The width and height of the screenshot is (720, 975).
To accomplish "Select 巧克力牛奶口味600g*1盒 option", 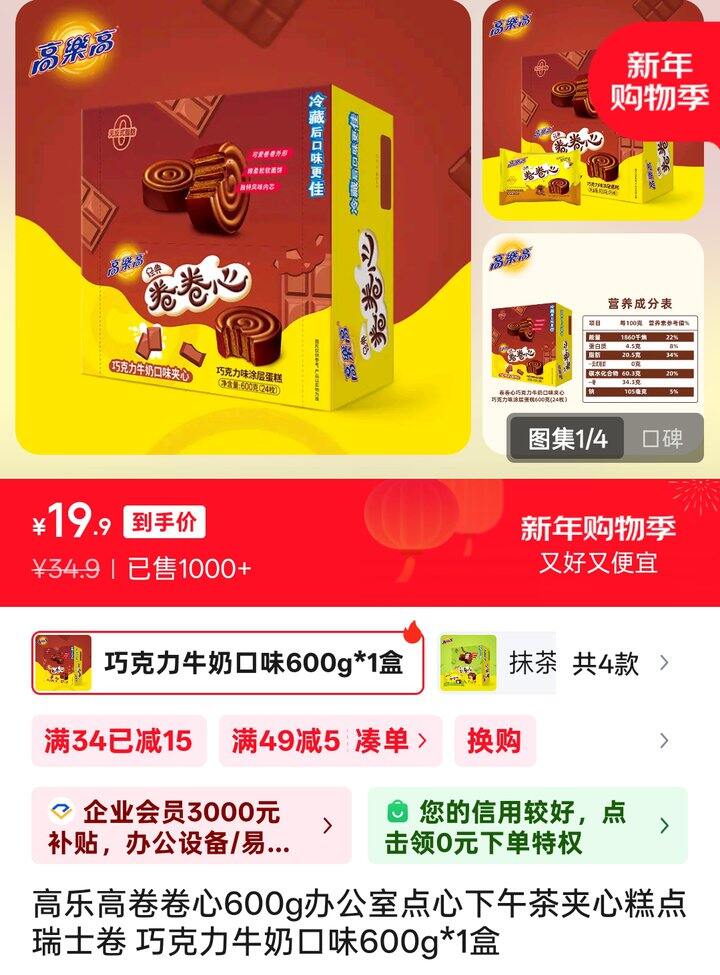I will coord(228,662).
